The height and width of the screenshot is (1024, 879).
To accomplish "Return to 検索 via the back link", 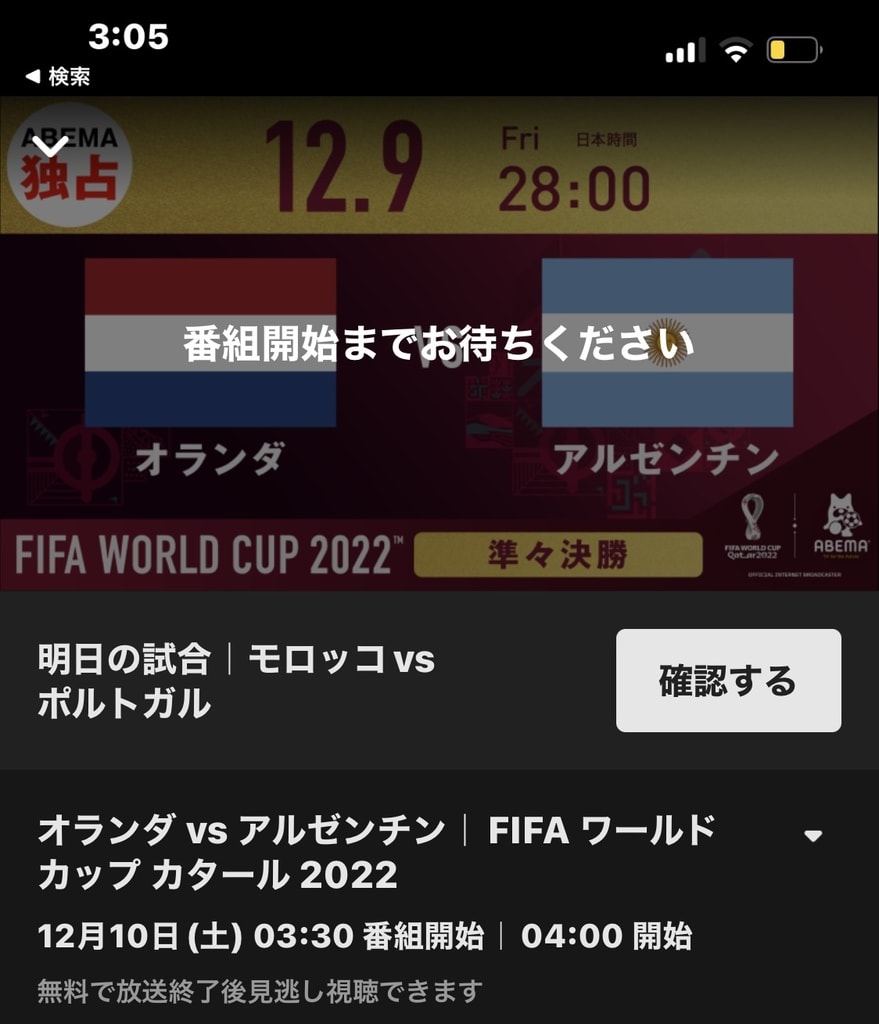I will click(x=57, y=76).
